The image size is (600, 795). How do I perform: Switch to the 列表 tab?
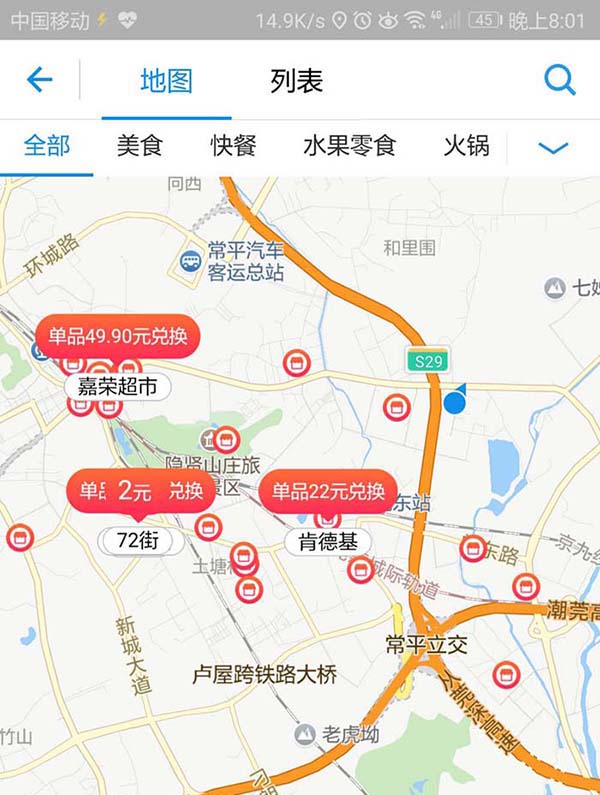pos(296,81)
